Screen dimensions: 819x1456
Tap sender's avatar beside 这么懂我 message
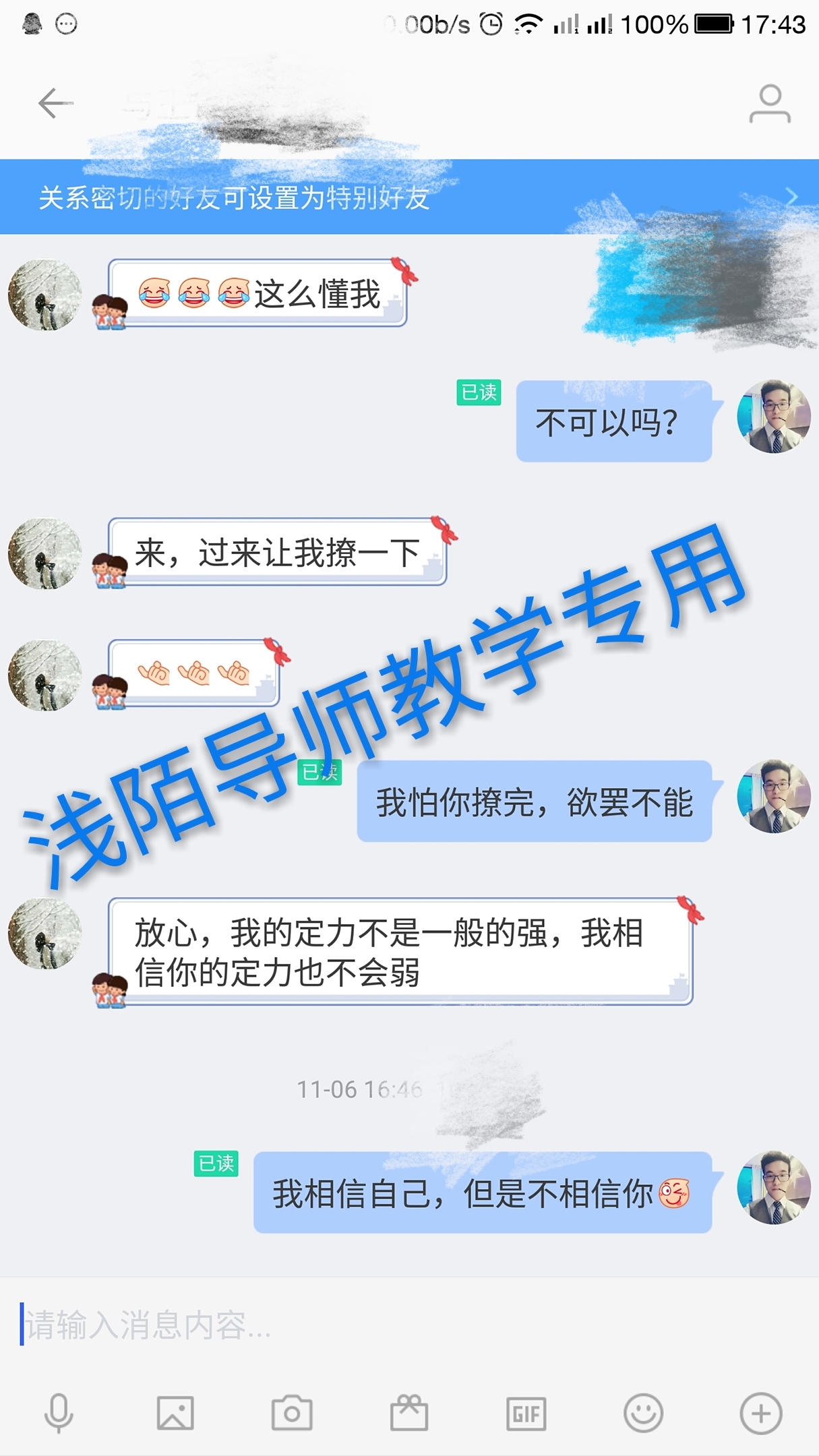pos(44,295)
